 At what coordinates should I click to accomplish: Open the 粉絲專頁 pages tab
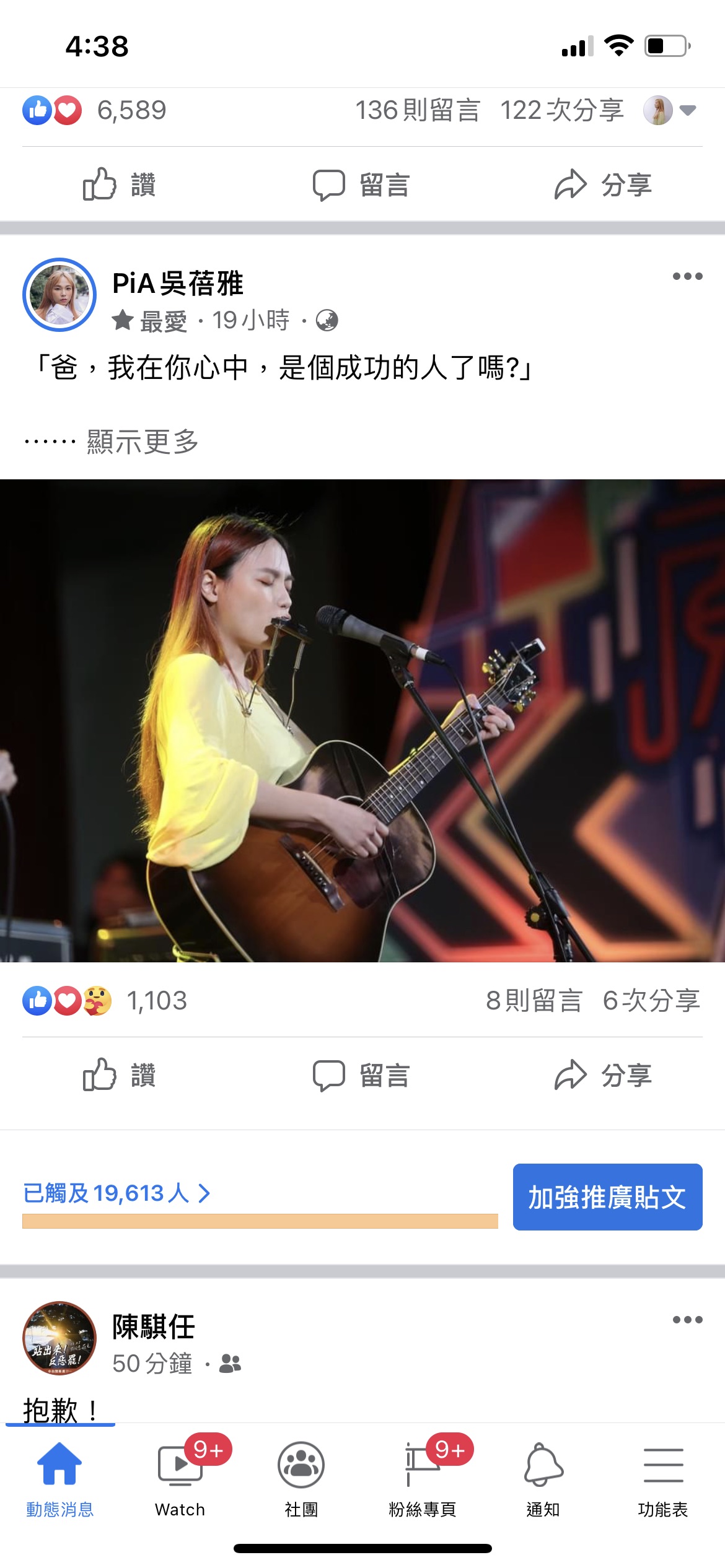pos(422,1477)
